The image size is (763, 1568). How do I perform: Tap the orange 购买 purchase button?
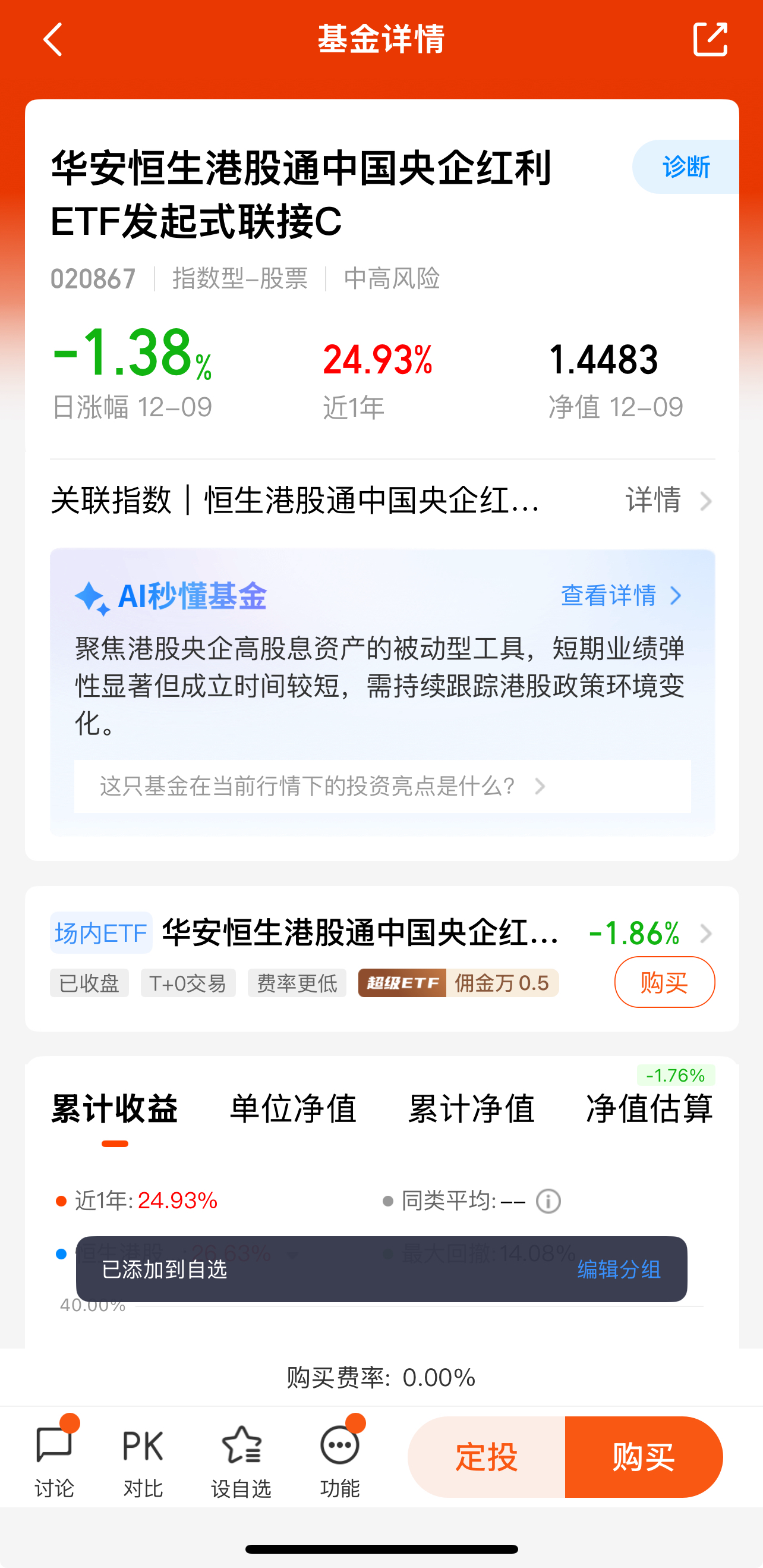[643, 1458]
